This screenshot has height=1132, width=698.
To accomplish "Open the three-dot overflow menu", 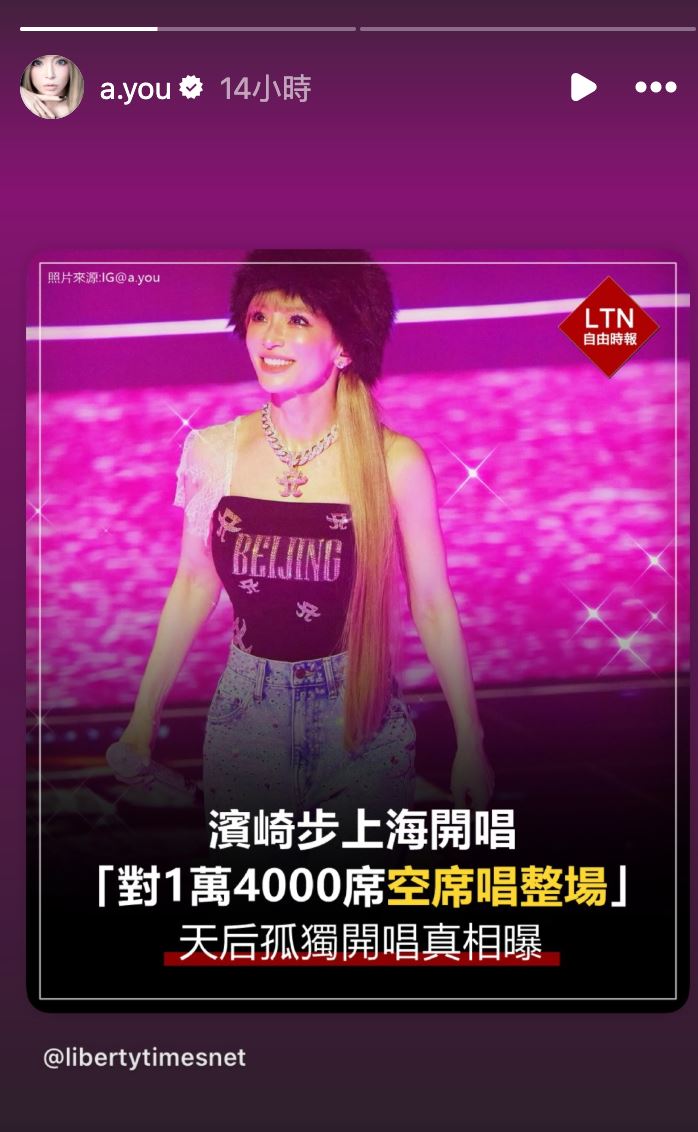I will [656, 88].
